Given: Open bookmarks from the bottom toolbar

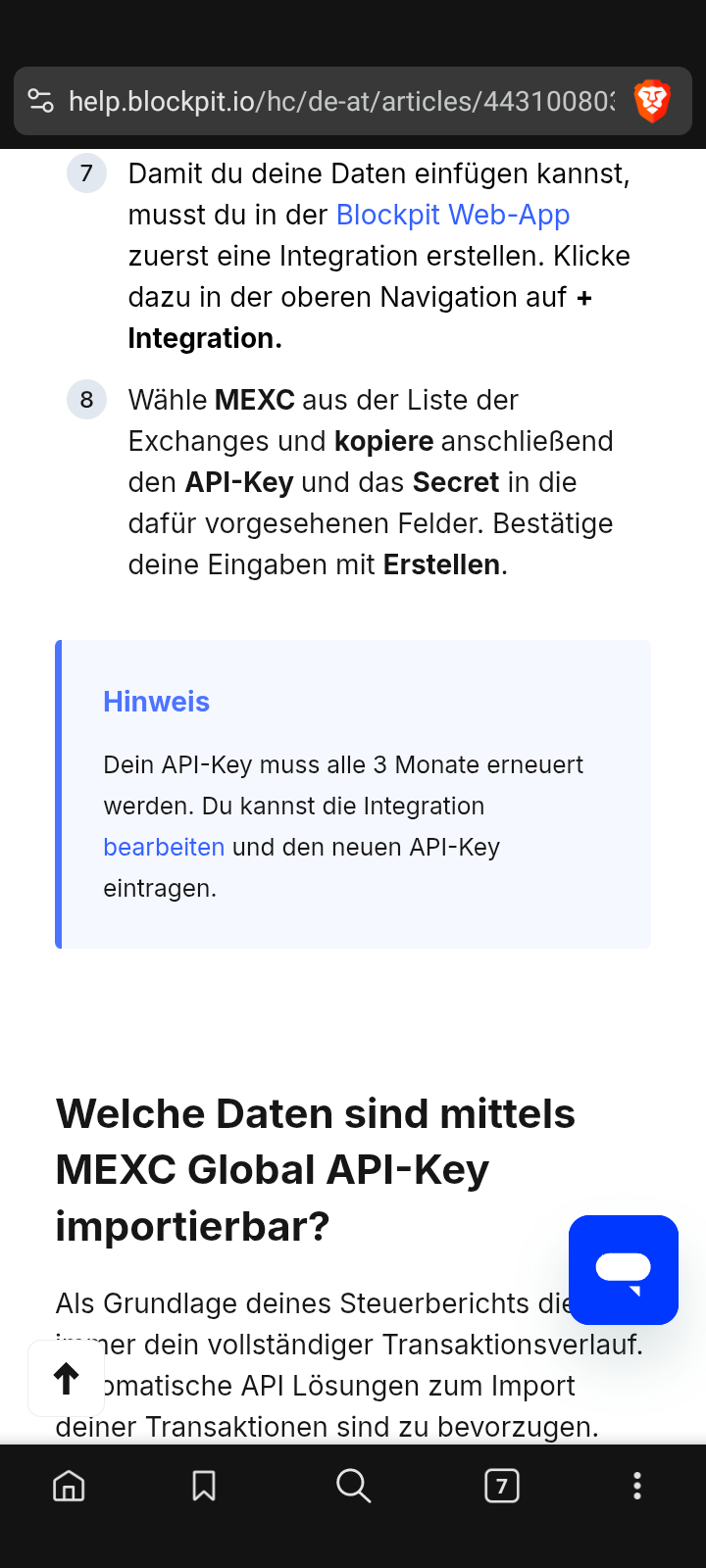Looking at the screenshot, I should click(204, 1486).
